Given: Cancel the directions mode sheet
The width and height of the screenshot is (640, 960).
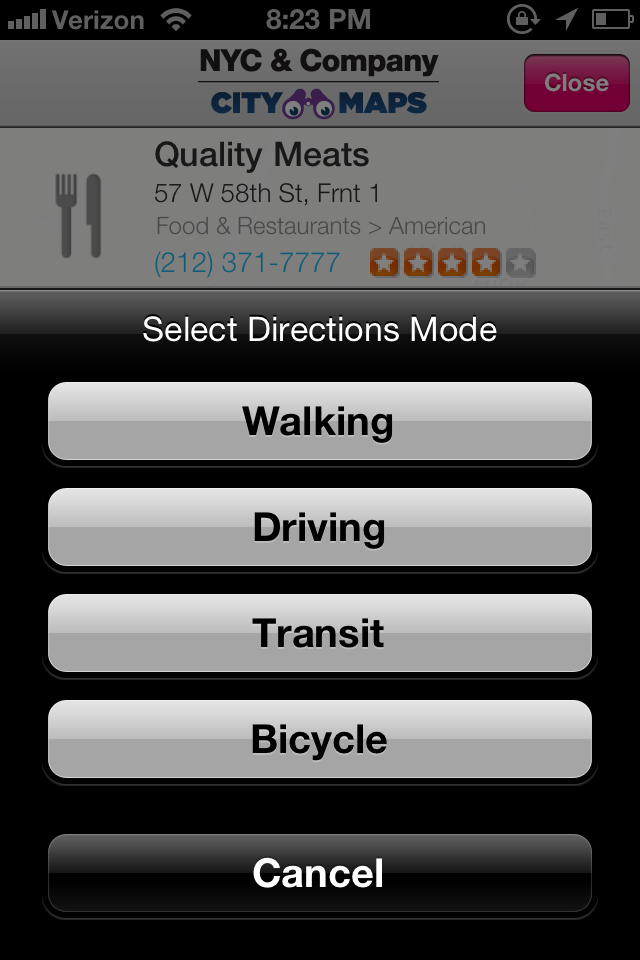Looking at the screenshot, I should [x=320, y=873].
